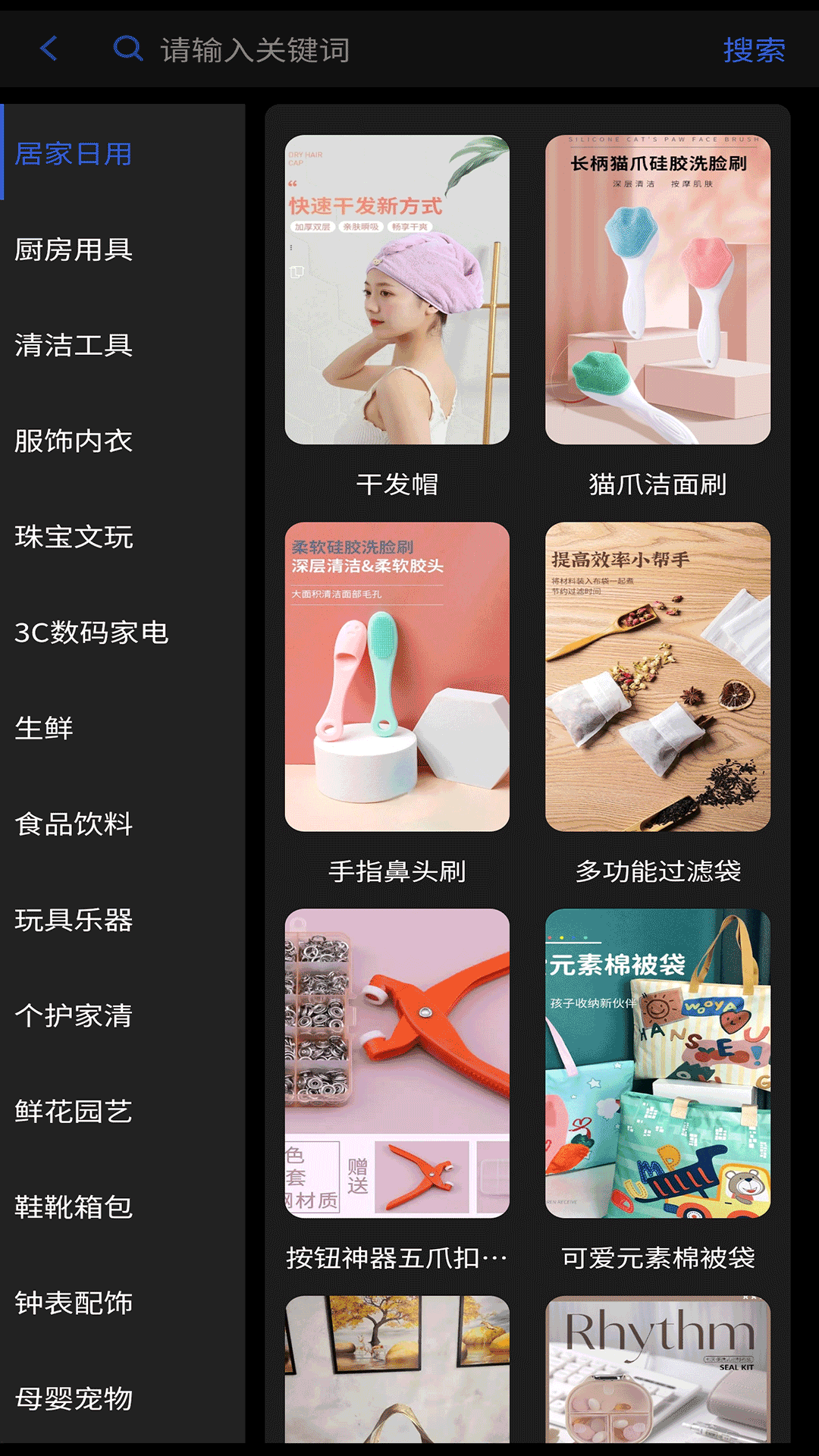Choose the 服饰内衣 category
819x1456 pixels.
(74, 441)
